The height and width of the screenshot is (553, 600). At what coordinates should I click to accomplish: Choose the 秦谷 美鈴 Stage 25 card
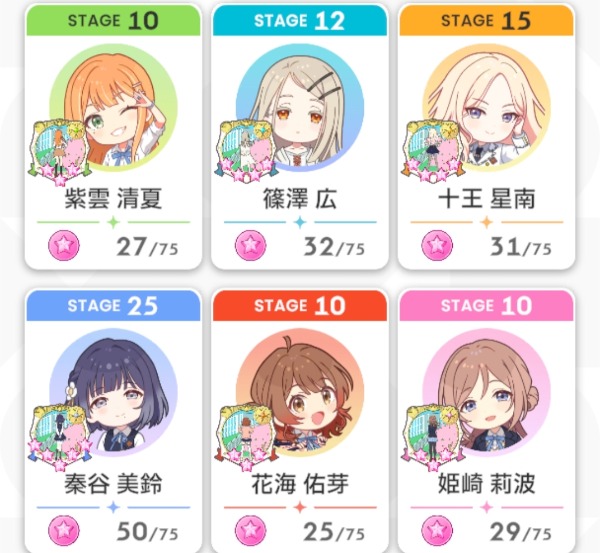tap(113, 421)
